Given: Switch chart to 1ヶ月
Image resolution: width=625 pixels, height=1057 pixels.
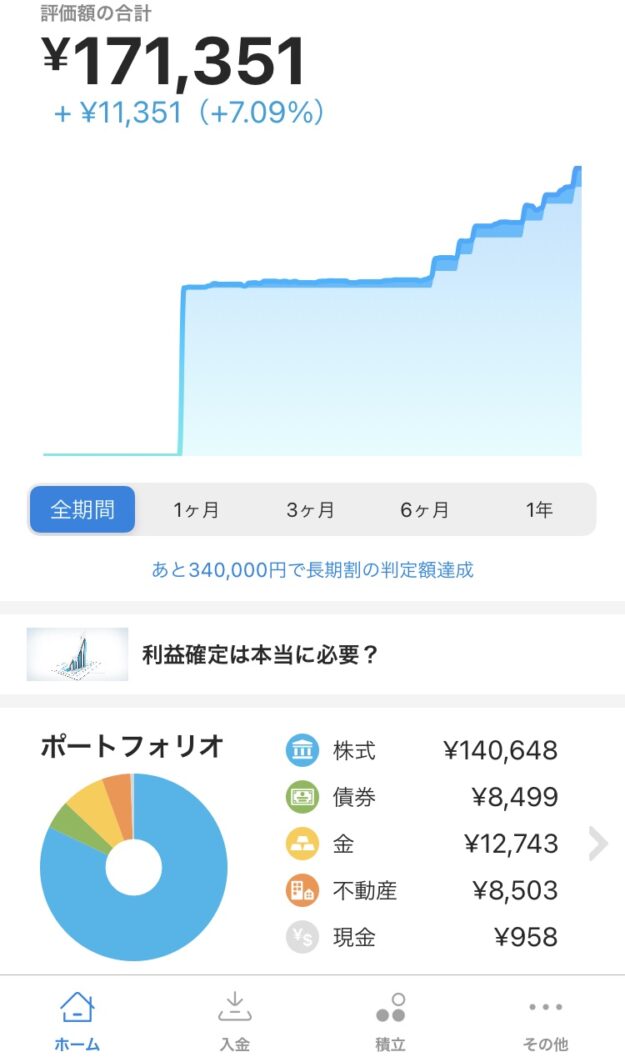Looking at the screenshot, I should 196,510.
